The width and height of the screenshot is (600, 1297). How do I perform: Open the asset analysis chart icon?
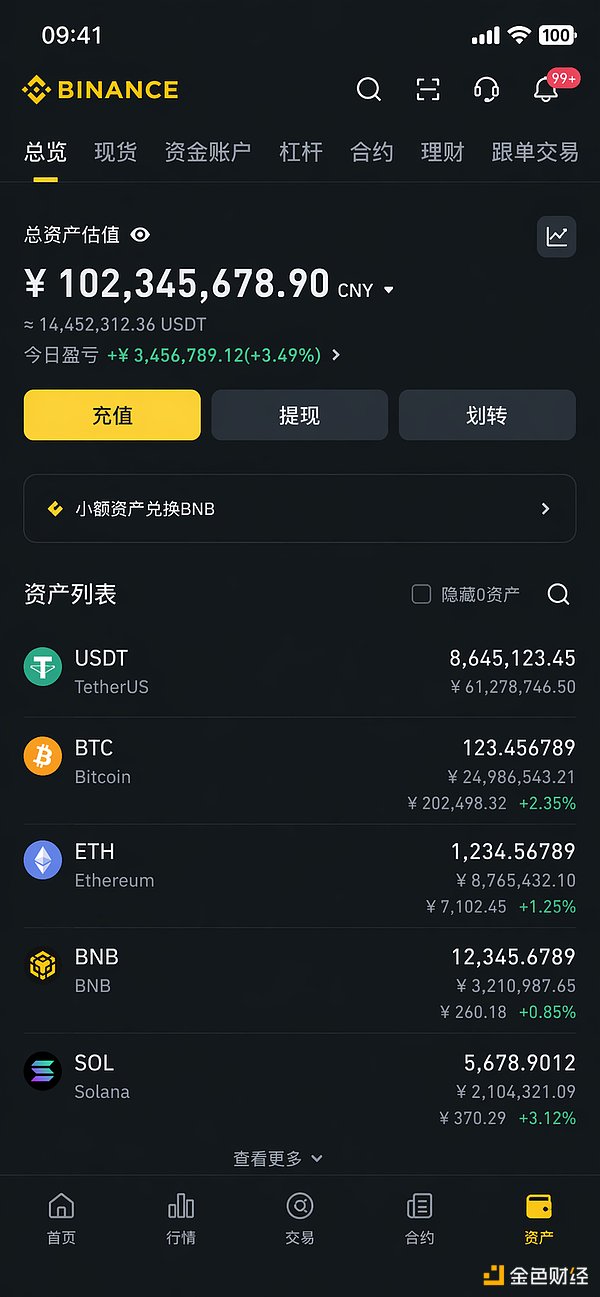pos(556,237)
